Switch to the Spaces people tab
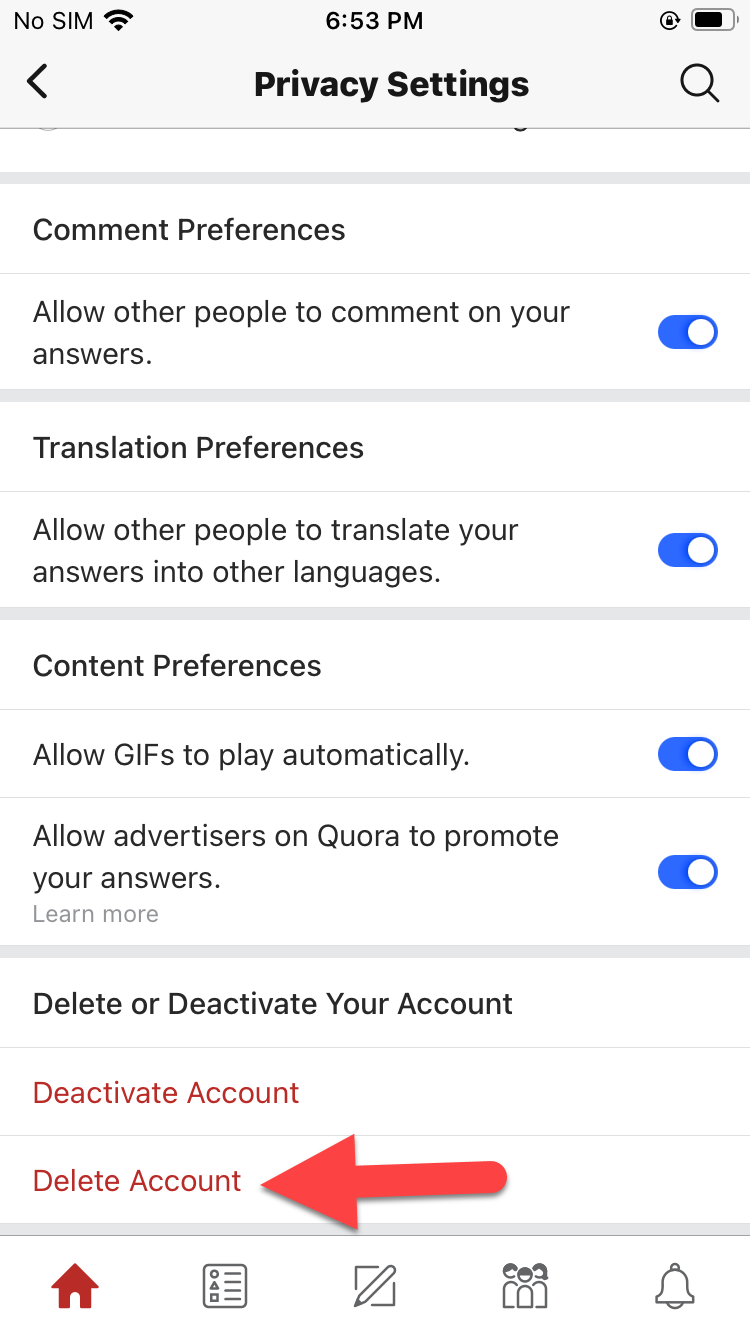The image size is (750, 1334). pos(525,1285)
